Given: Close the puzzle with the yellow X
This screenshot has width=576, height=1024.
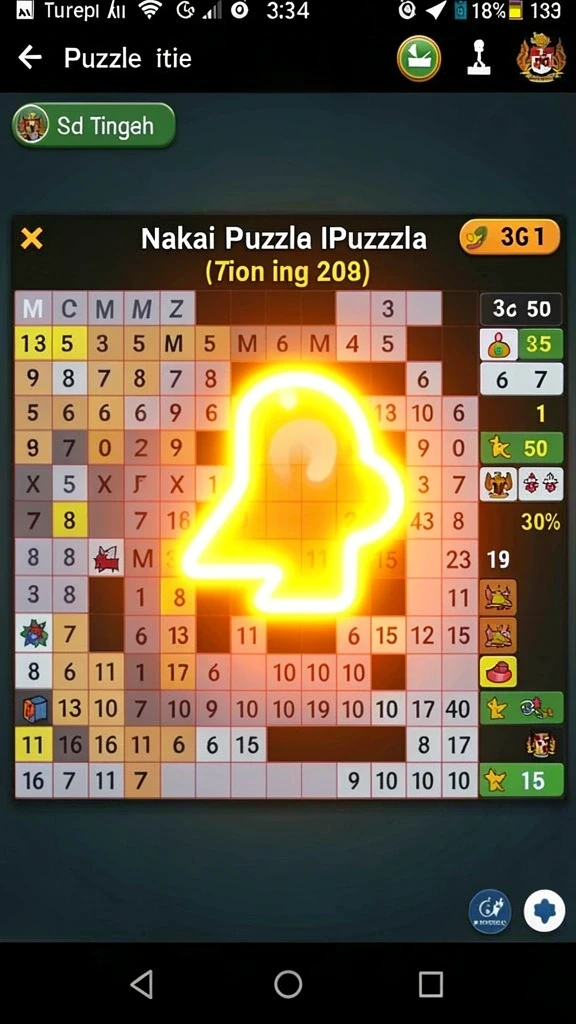Looking at the screenshot, I should pos(31,238).
